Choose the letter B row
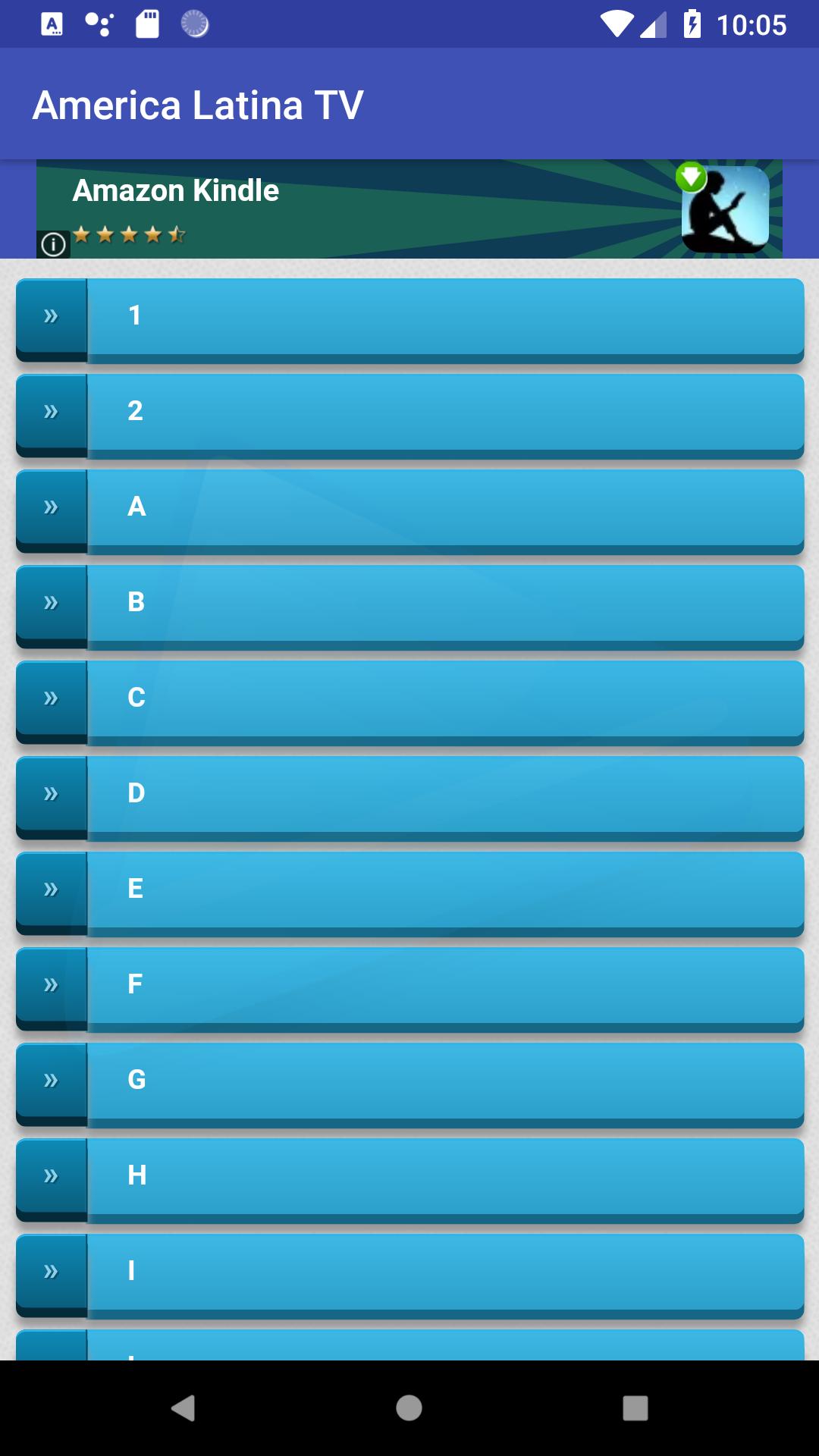This screenshot has height=1456, width=819. [x=409, y=603]
